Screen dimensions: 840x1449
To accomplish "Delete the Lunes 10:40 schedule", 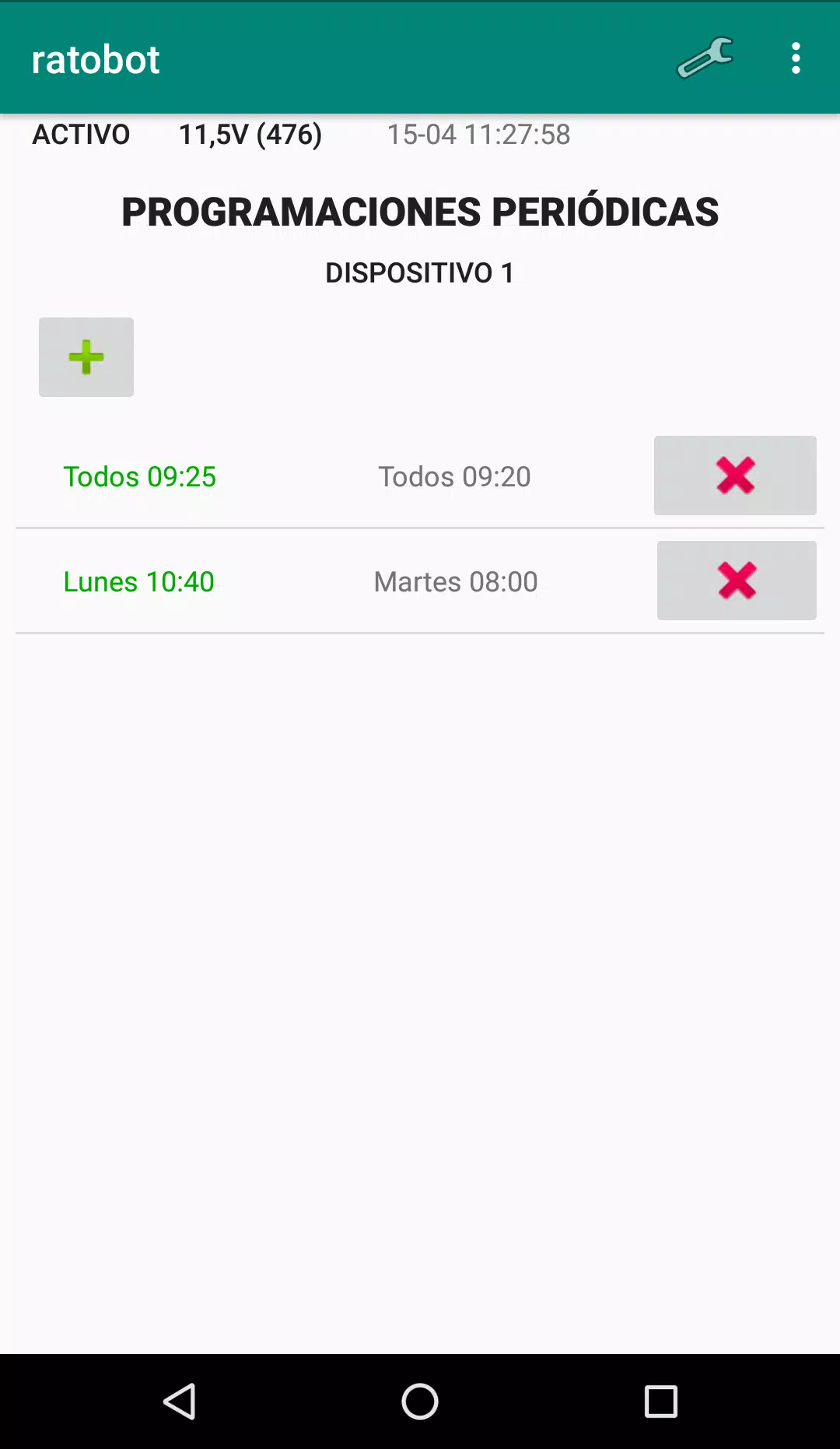I will (737, 581).
